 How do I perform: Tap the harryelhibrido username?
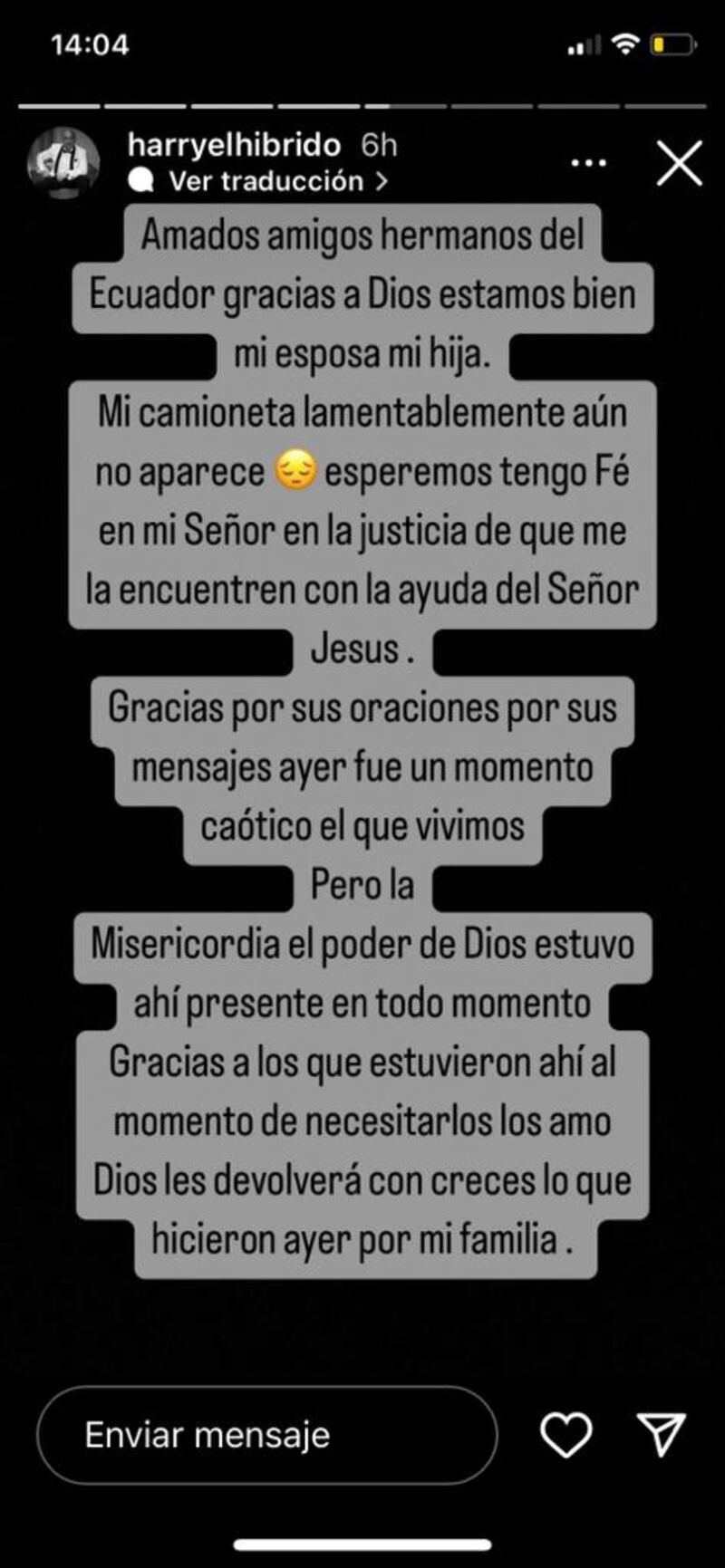pyautogui.click(x=234, y=145)
